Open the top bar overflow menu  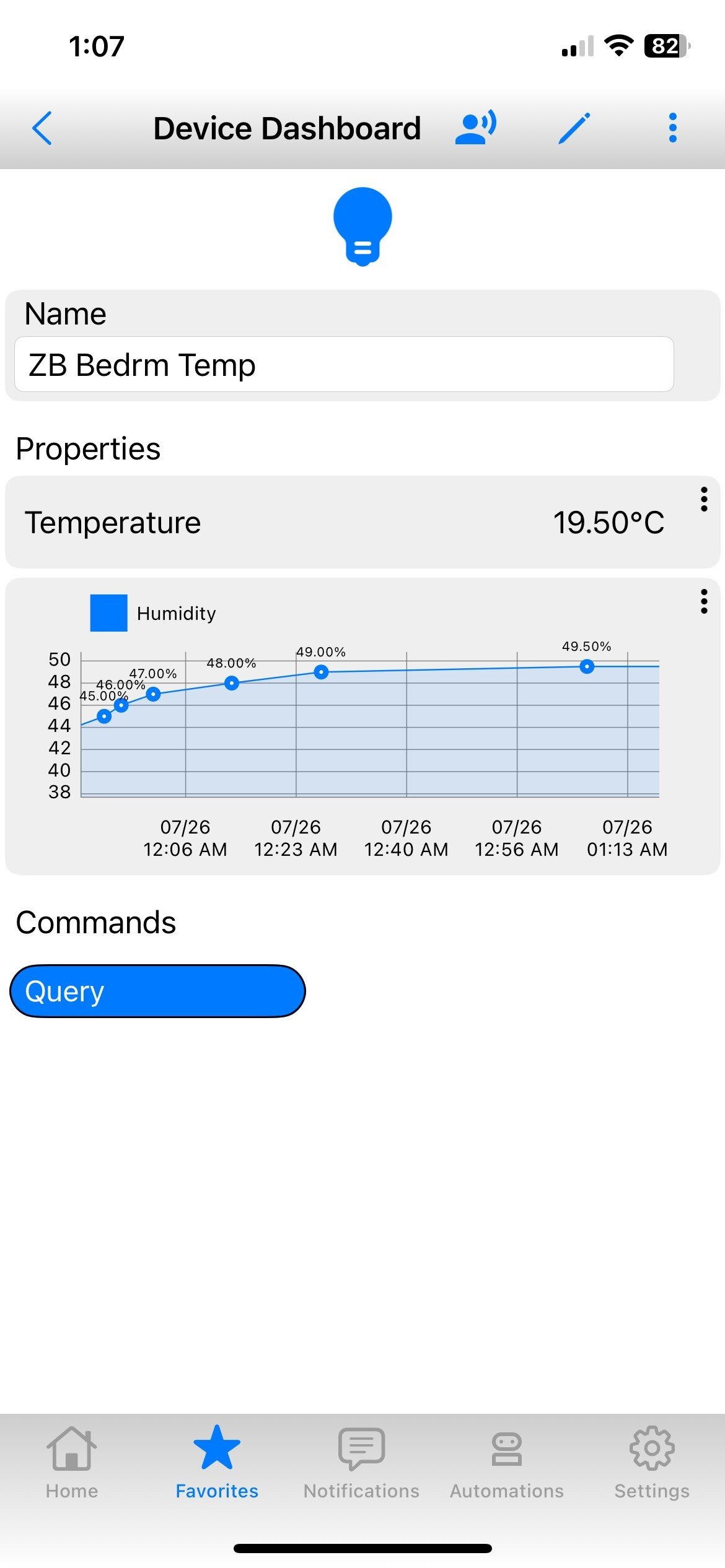coord(672,128)
